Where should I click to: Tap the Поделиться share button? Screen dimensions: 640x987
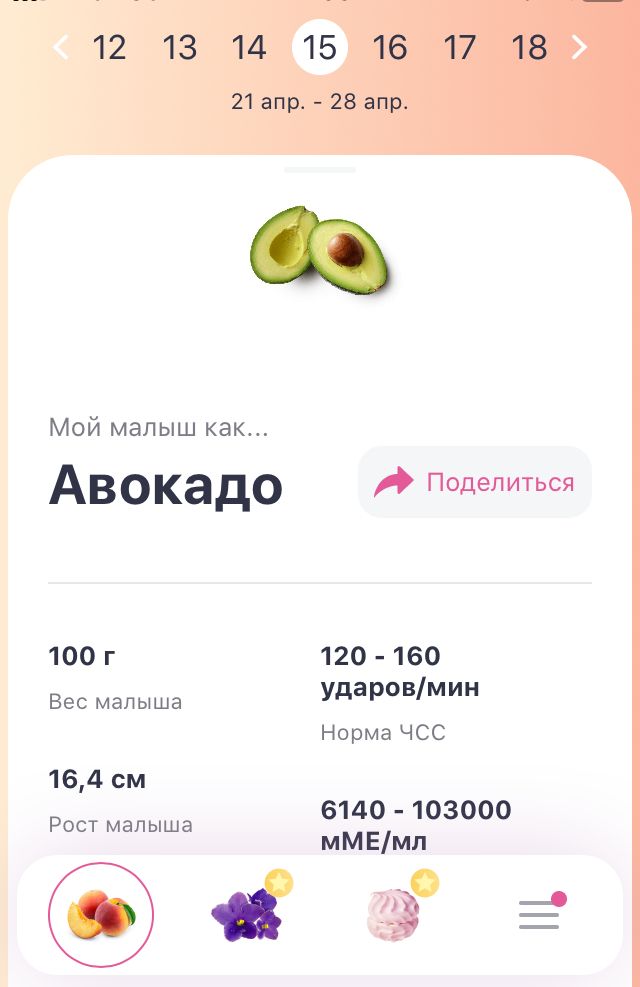click(x=475, y=482)
